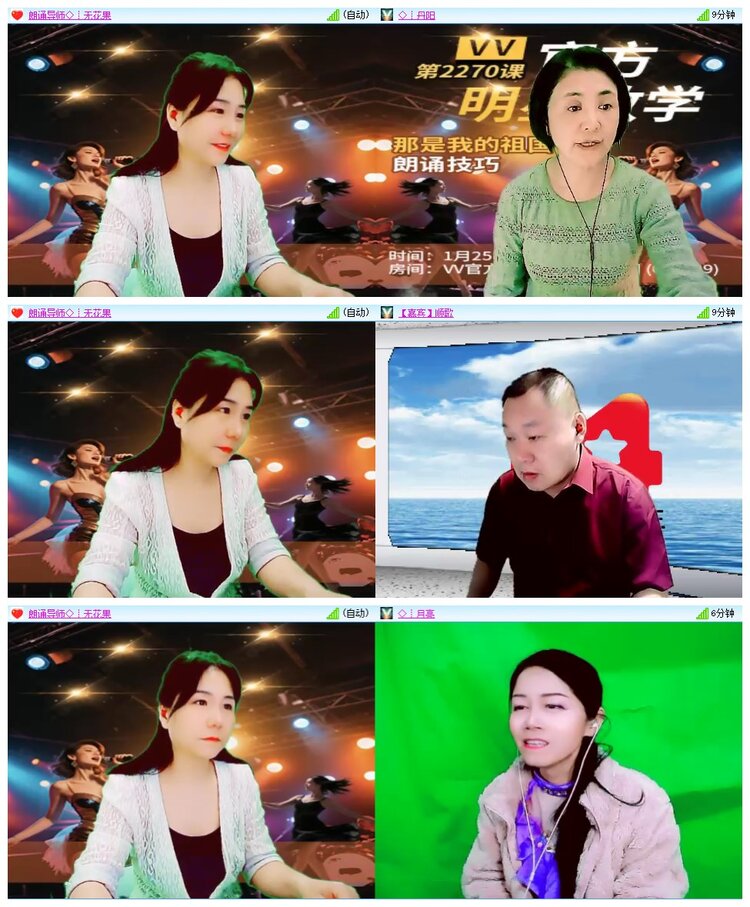Screen dimensions: 750x907
Task: Click the green signal strength icon beside (自动) in top panel
Action: (x=333, y=14)
